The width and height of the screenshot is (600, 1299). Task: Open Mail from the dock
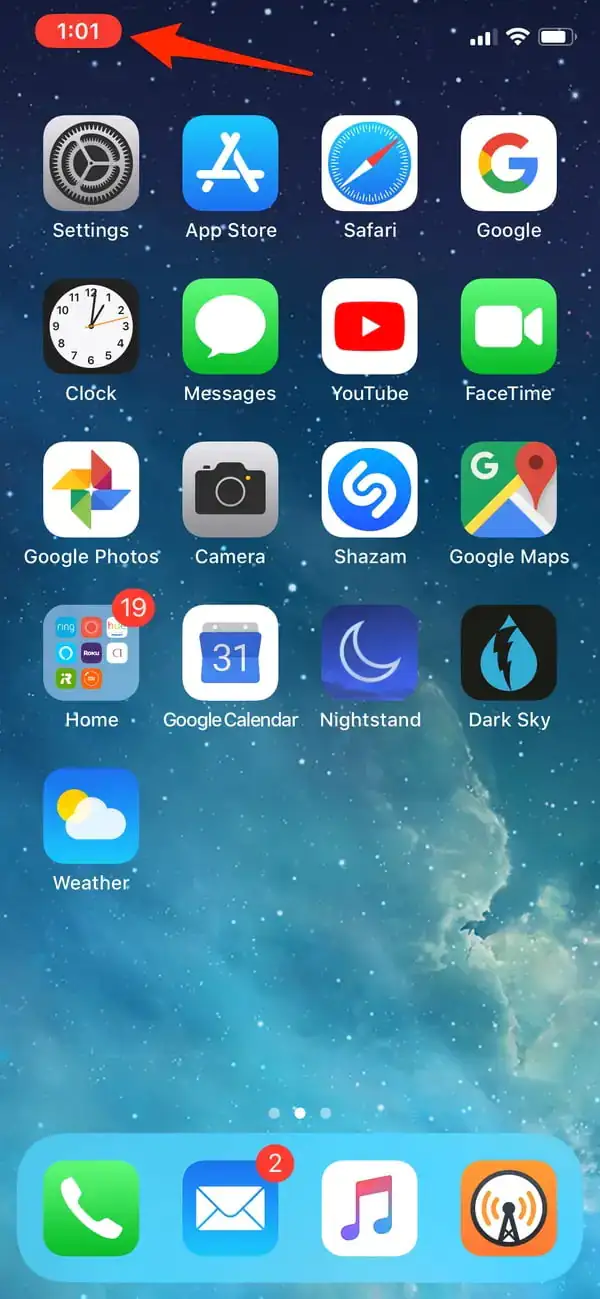click(230, 1208)
